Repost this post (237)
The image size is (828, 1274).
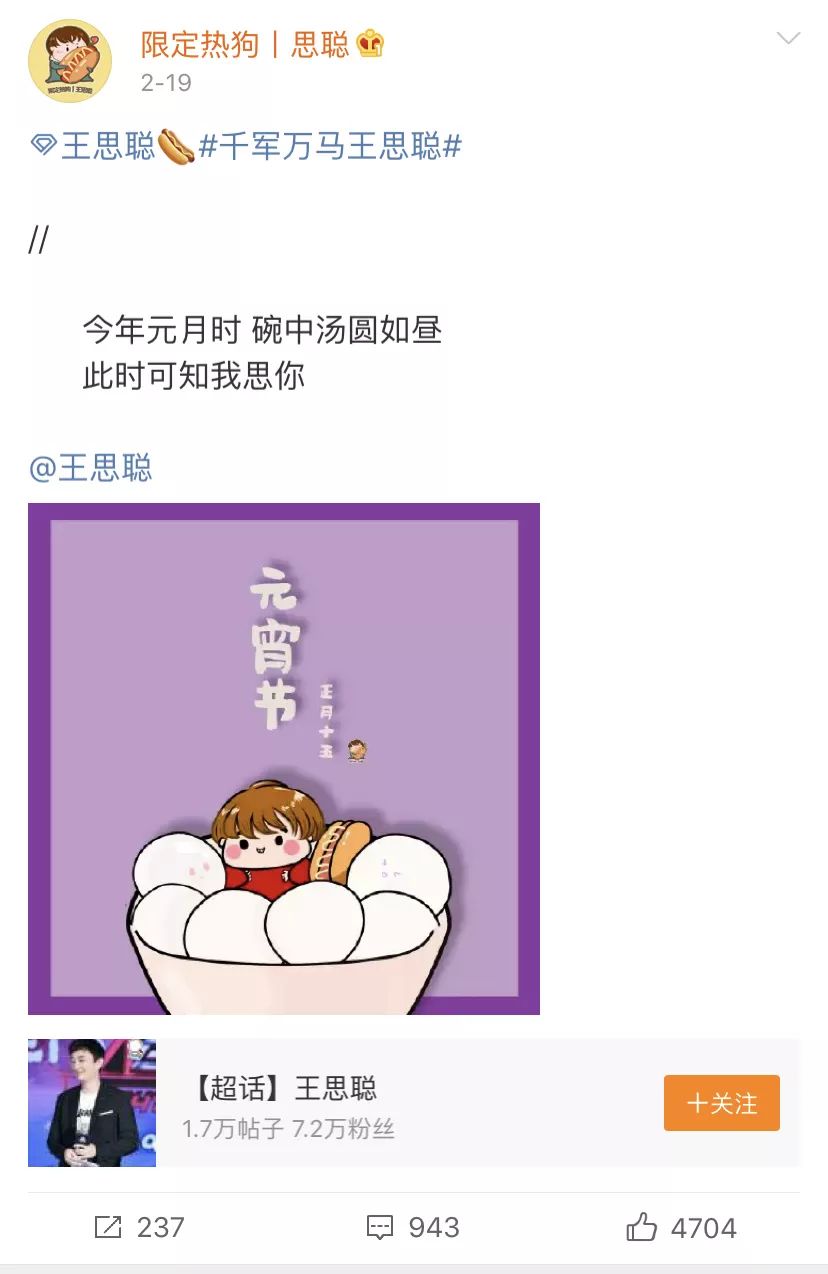(139, 1227)
